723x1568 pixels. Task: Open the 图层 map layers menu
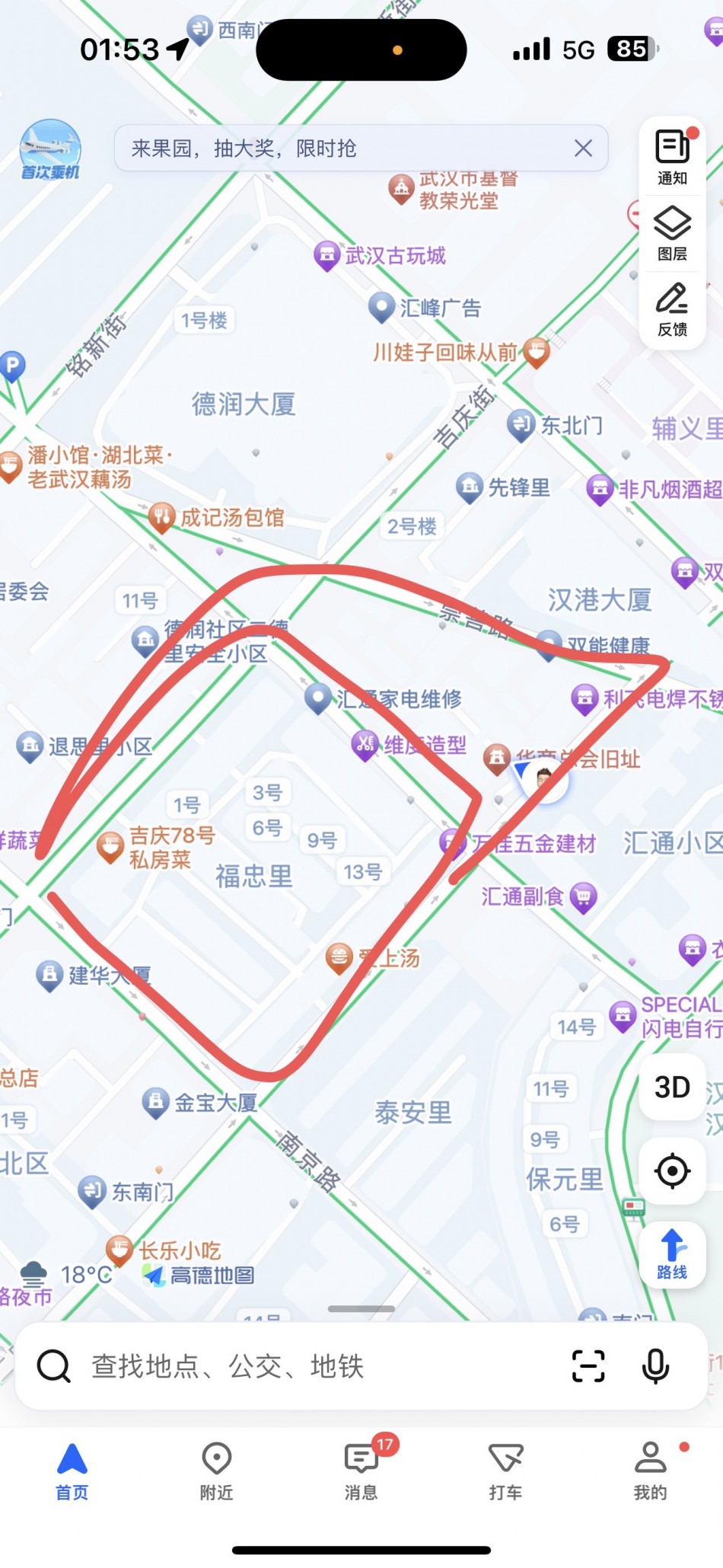pyautogui.click(x=672, y=233)
